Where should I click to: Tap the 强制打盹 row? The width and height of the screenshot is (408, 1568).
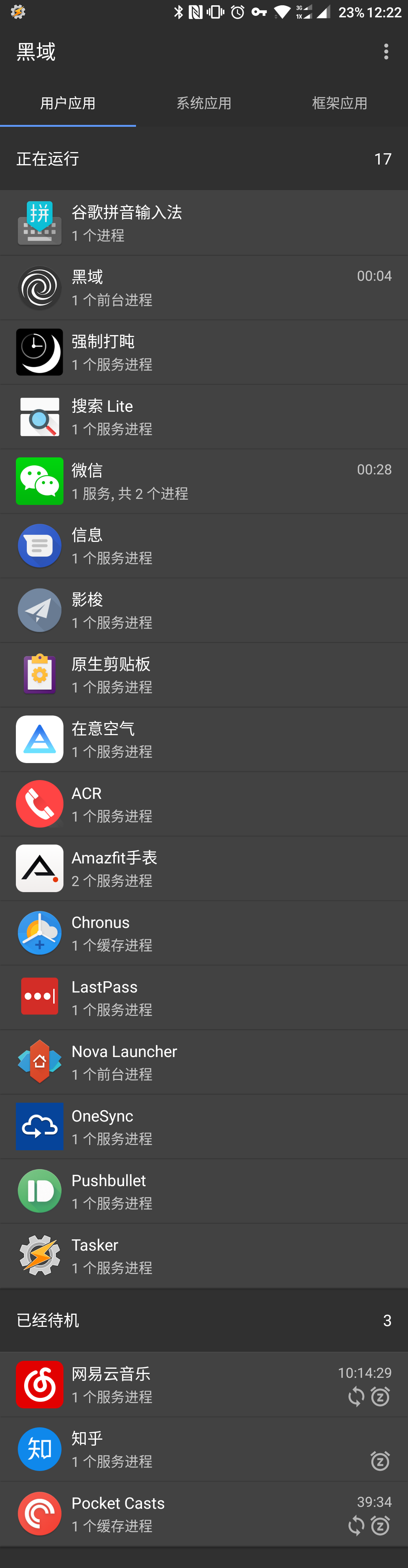click(x=204, y=352)
